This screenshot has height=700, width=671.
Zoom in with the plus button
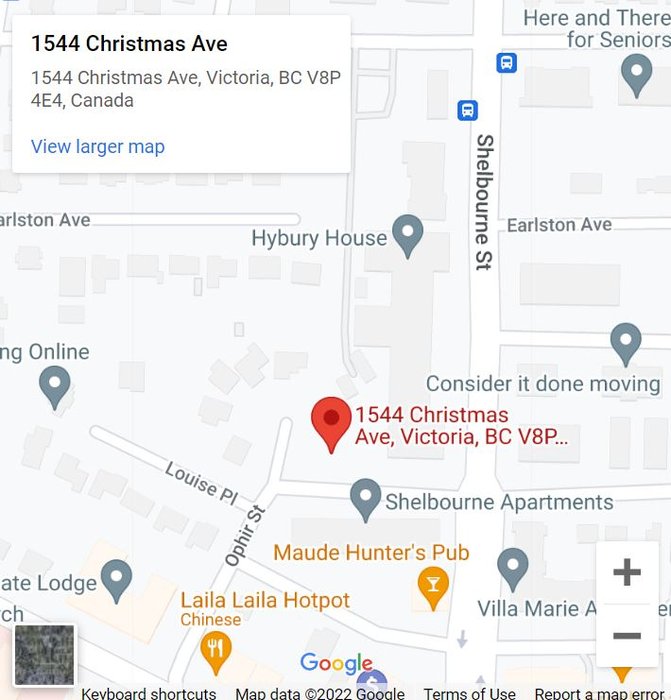point(627,572)
